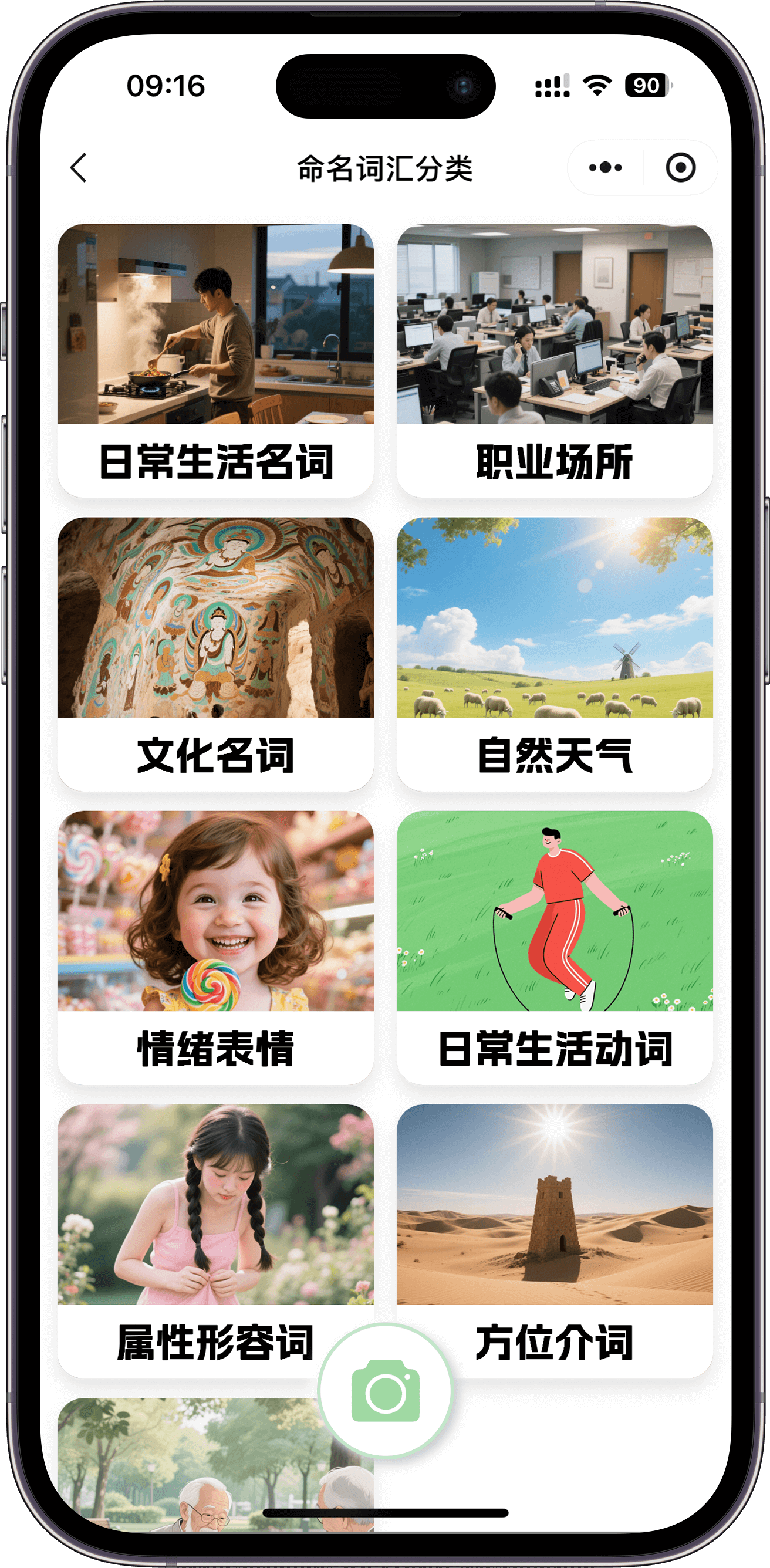Image resolution: width=770 pixels, height=1568 pixels.
Task: Select the 文化名词 category card
Action: point(215,654)
